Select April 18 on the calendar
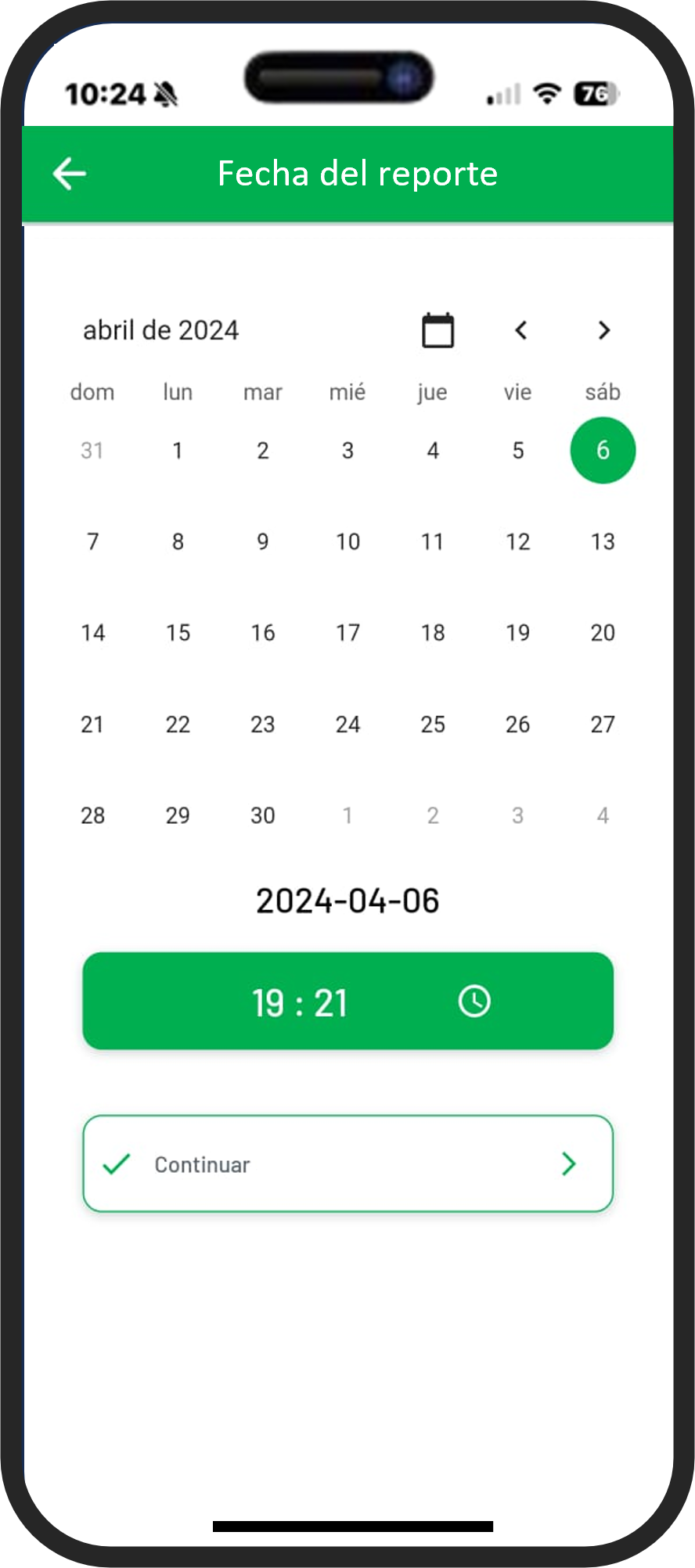The image size is (695, 1568). 433,633
